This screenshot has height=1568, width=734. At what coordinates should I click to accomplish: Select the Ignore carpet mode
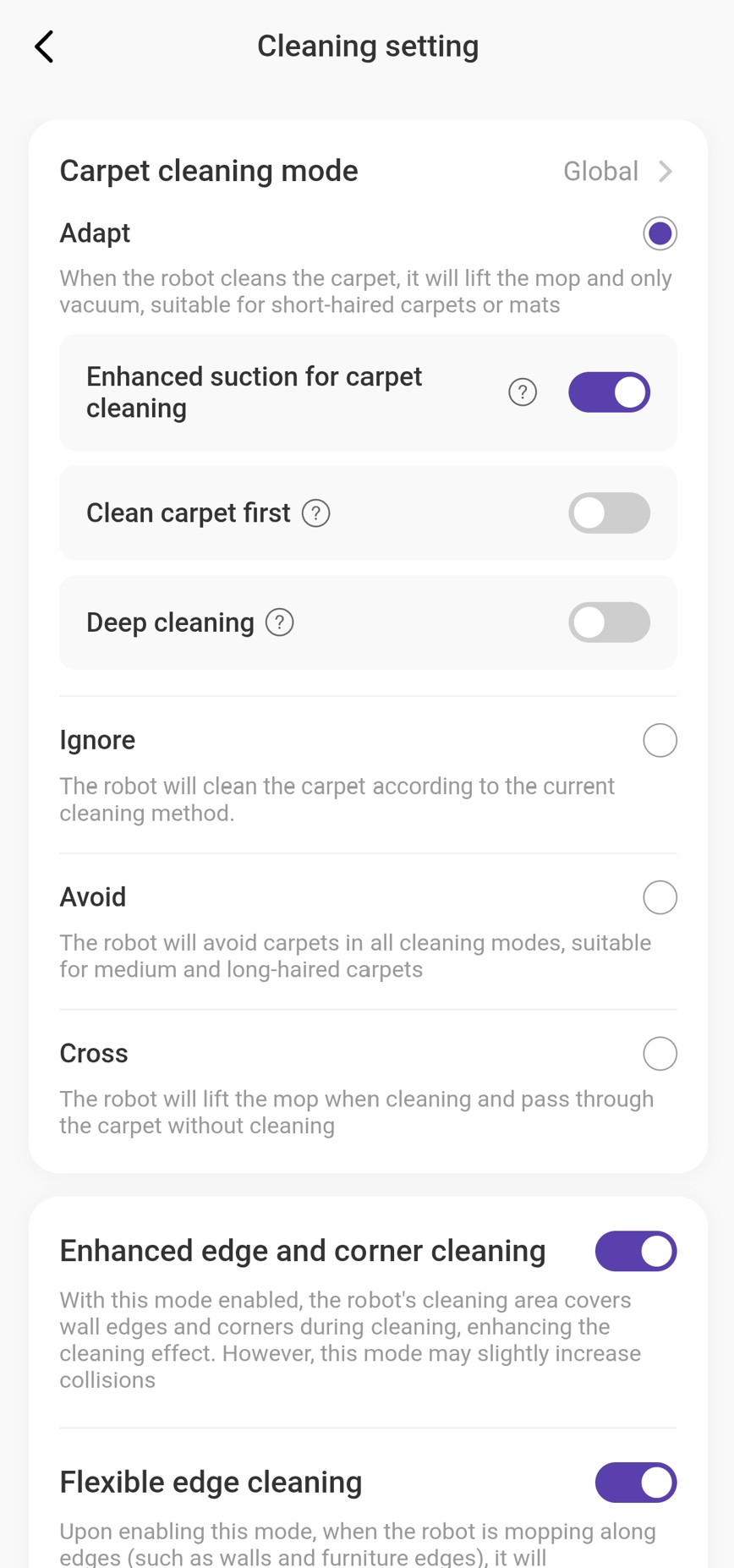tap(660, 741)
